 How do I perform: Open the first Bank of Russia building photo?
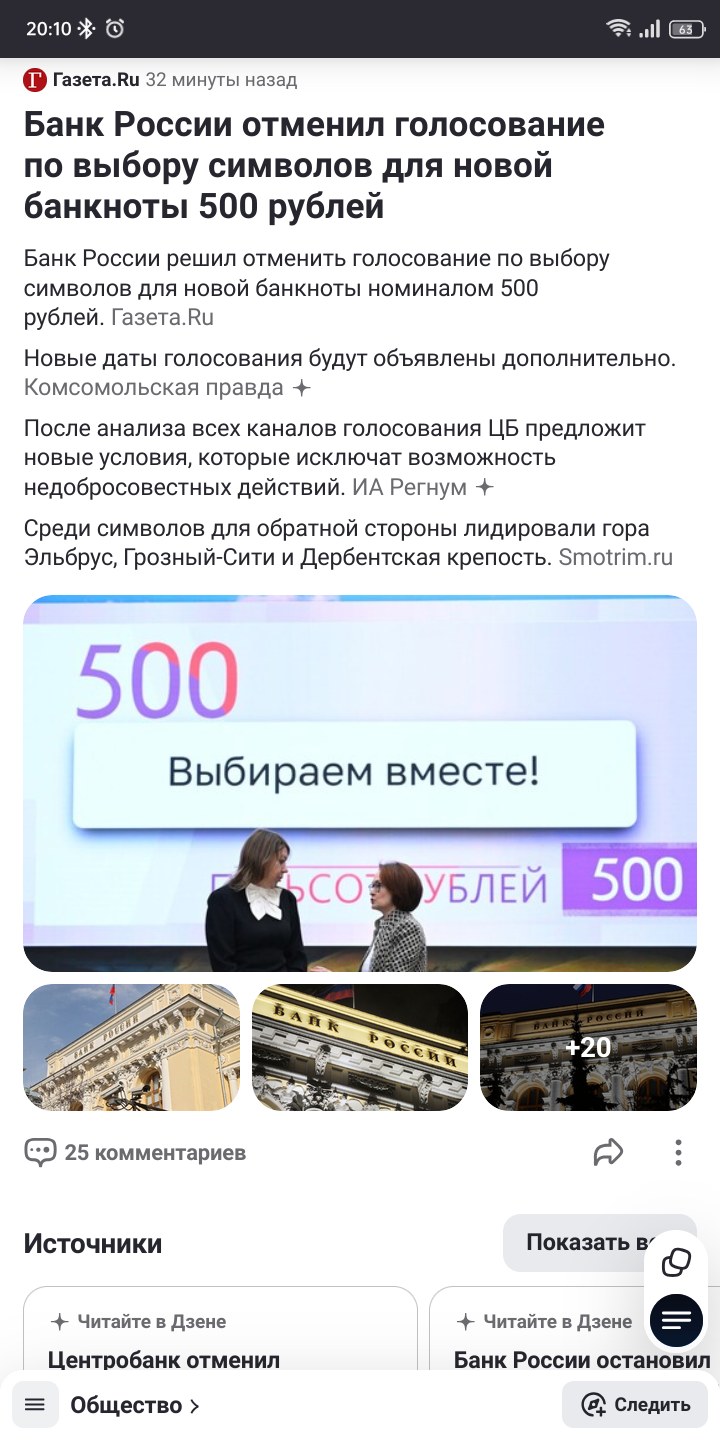coord(131,1047)
